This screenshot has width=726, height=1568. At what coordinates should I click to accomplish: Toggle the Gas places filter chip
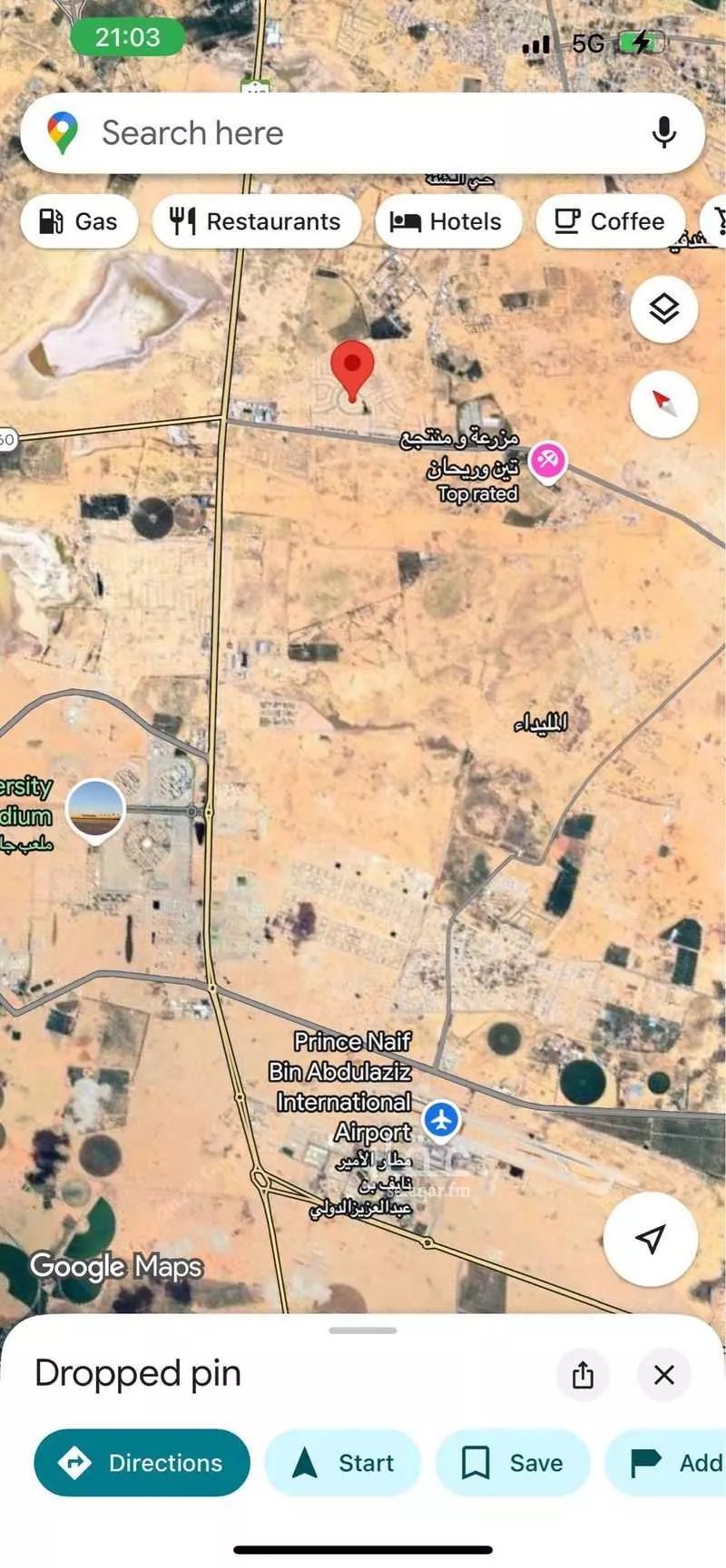pyautogui.click(x=79, y=221)
